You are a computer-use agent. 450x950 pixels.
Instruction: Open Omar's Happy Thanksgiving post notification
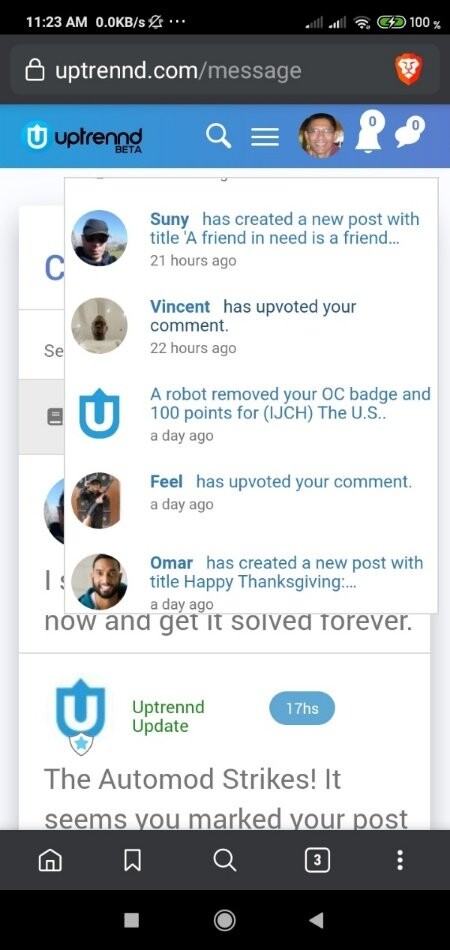pyautogui.click(x=251, y=582)
